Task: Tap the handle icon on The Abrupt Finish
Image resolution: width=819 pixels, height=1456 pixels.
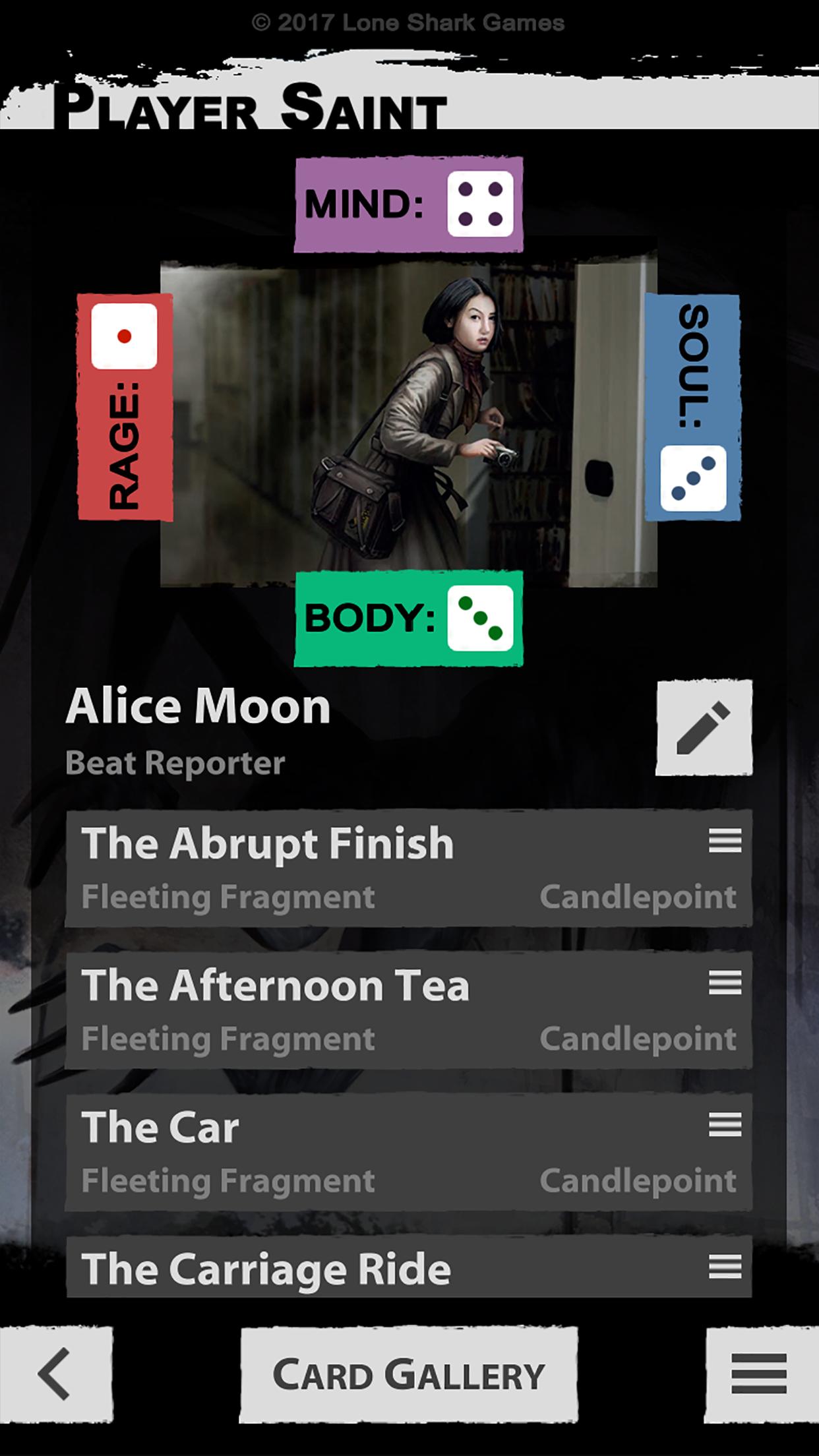Action: (x=725, y=841)
